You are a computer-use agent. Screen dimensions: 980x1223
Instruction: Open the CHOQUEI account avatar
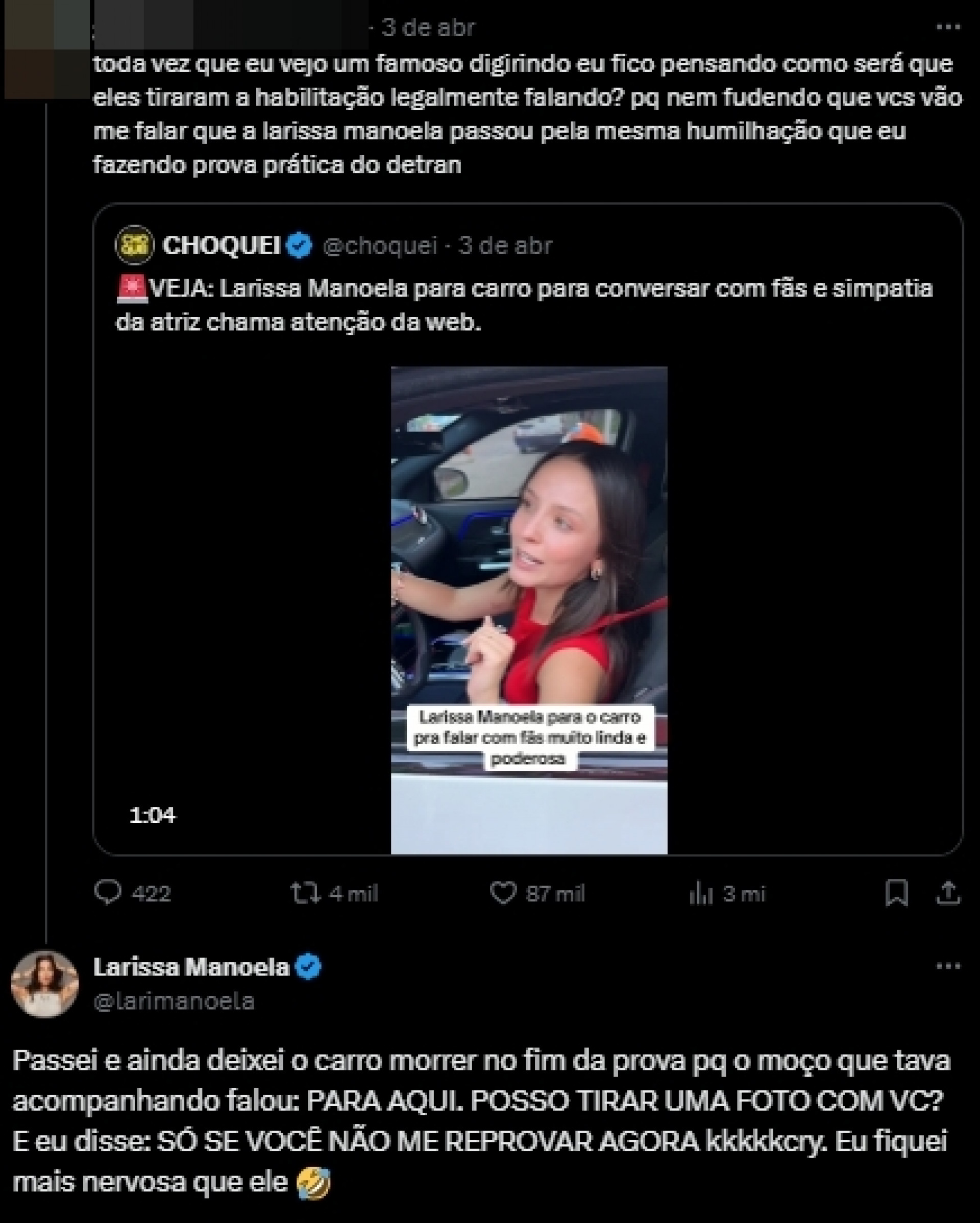click(134, 245)
